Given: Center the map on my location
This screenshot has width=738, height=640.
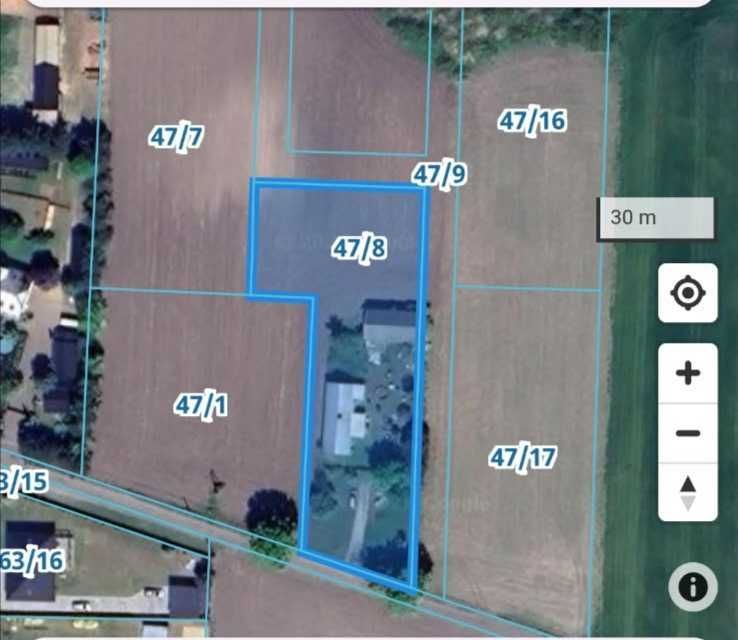Looking at the screenshot, I should click(x=687, y=293).
